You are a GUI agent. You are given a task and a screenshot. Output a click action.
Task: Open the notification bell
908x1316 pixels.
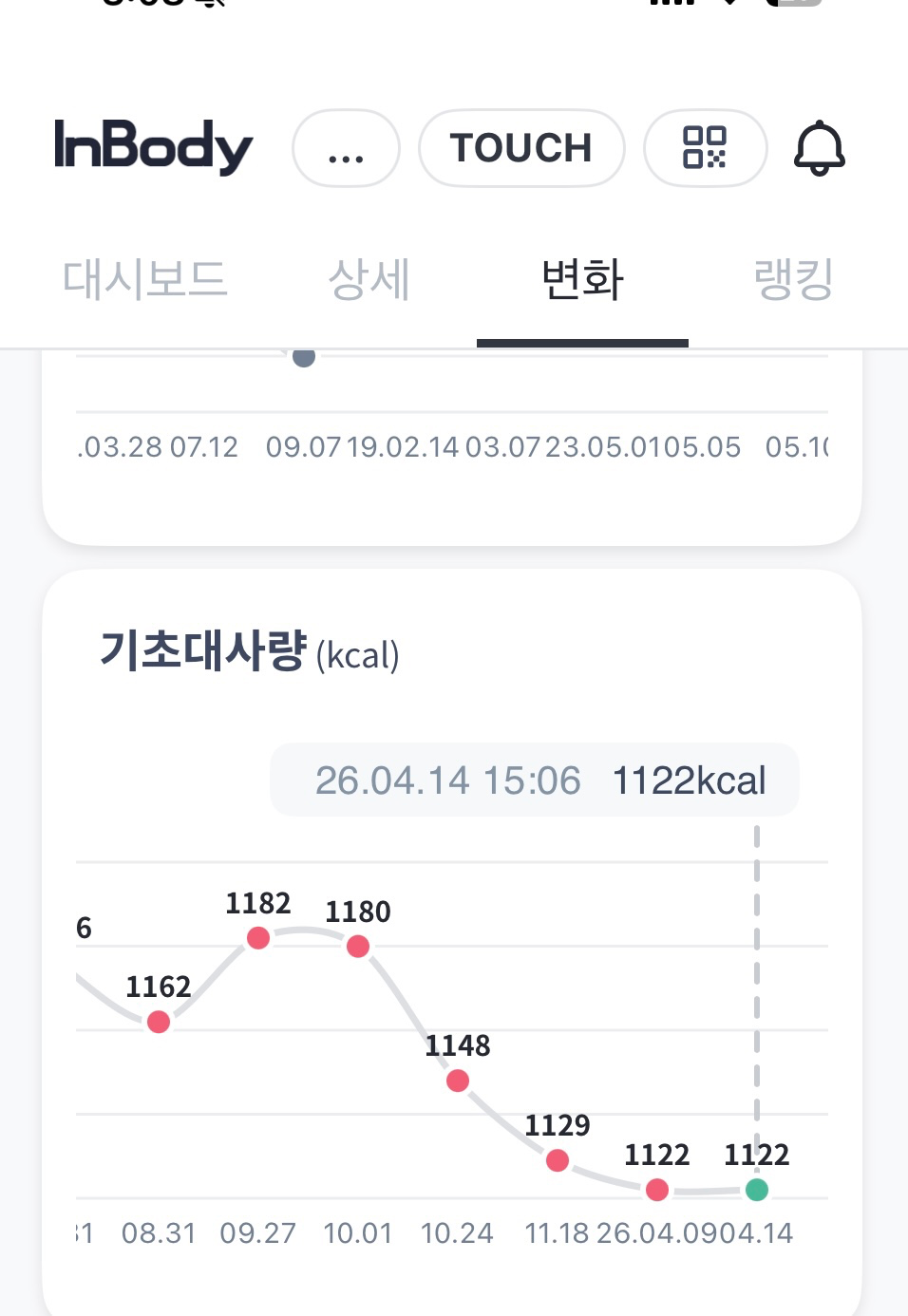pos(819,148)
